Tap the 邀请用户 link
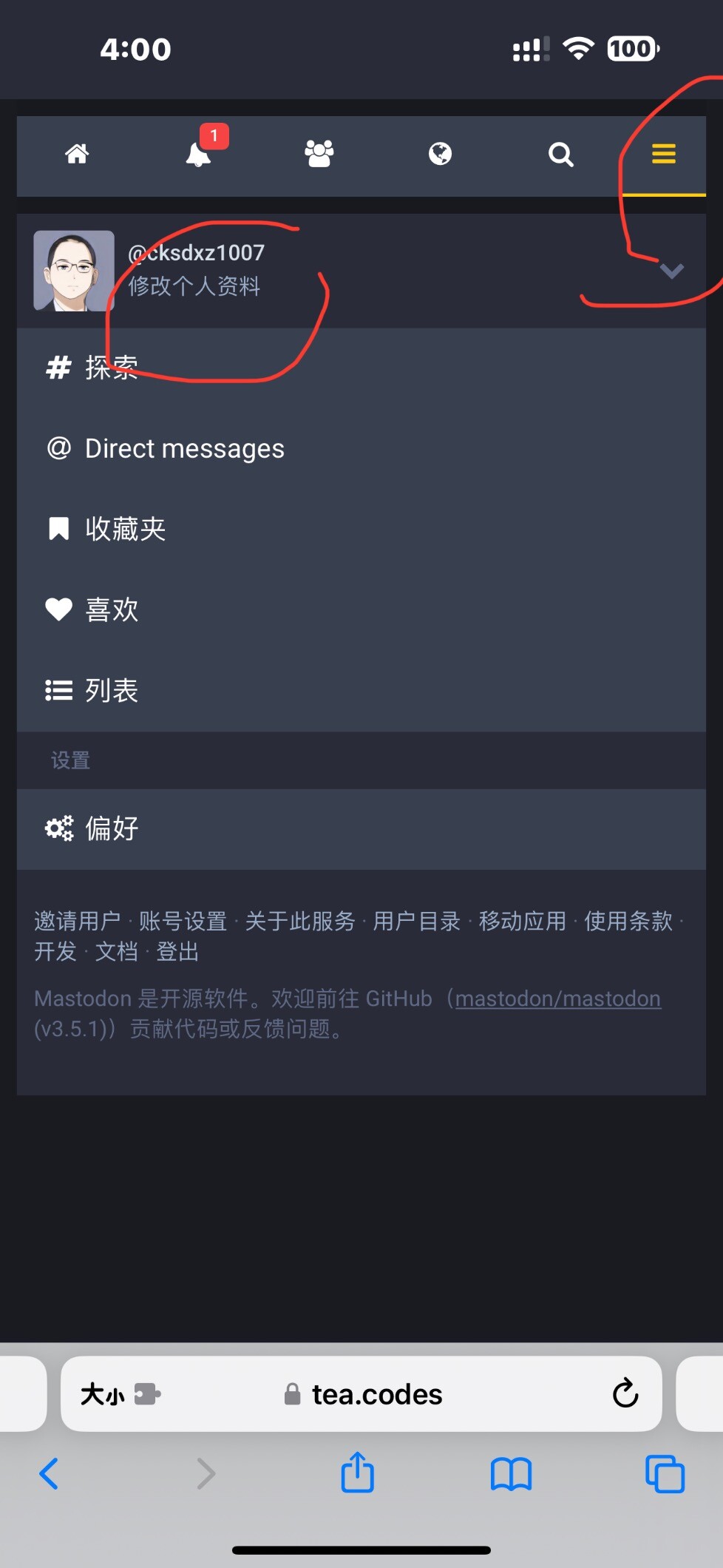 tap(77, 921)
